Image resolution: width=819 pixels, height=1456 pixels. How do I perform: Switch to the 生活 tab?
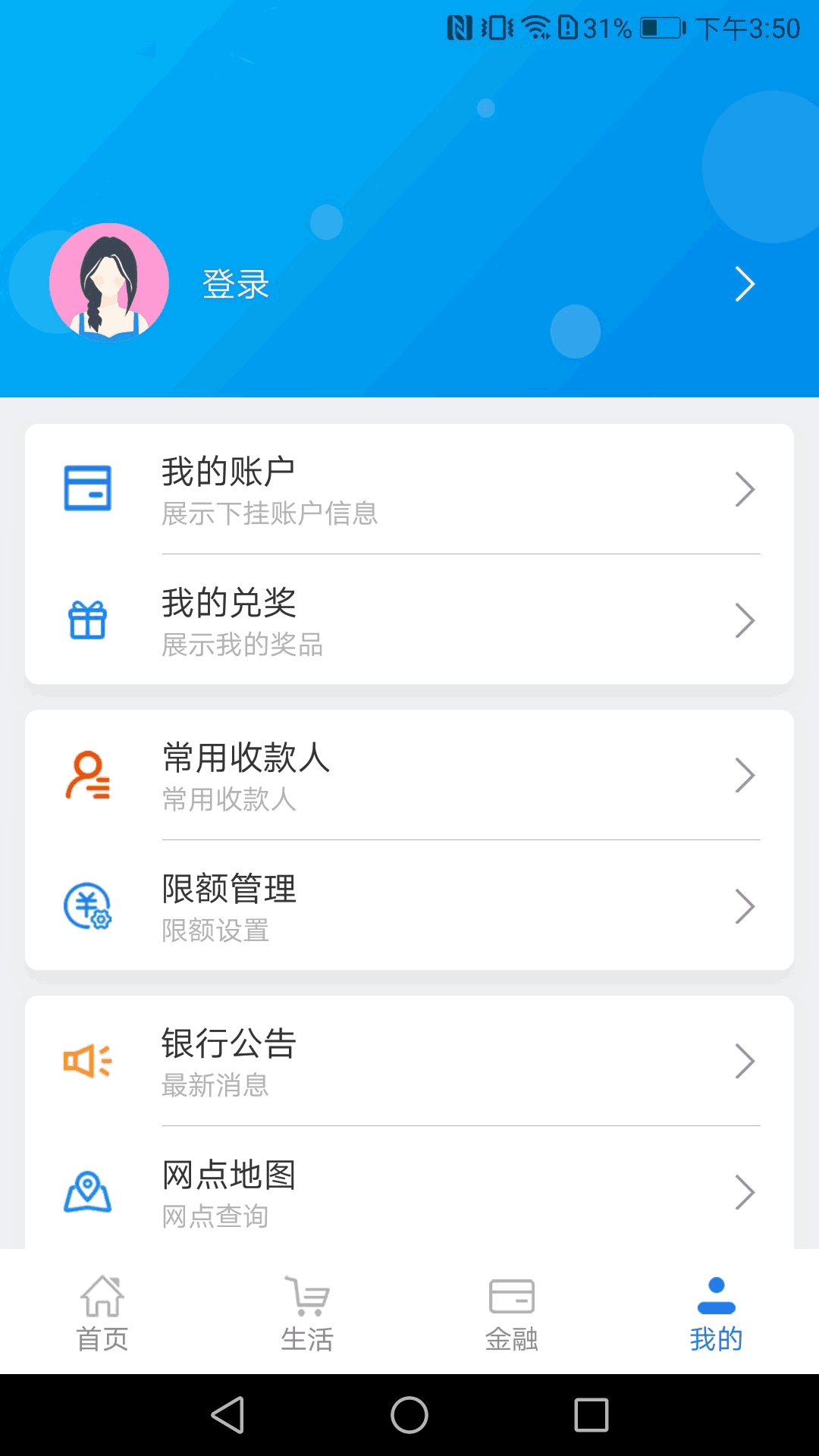point(307,1313)
